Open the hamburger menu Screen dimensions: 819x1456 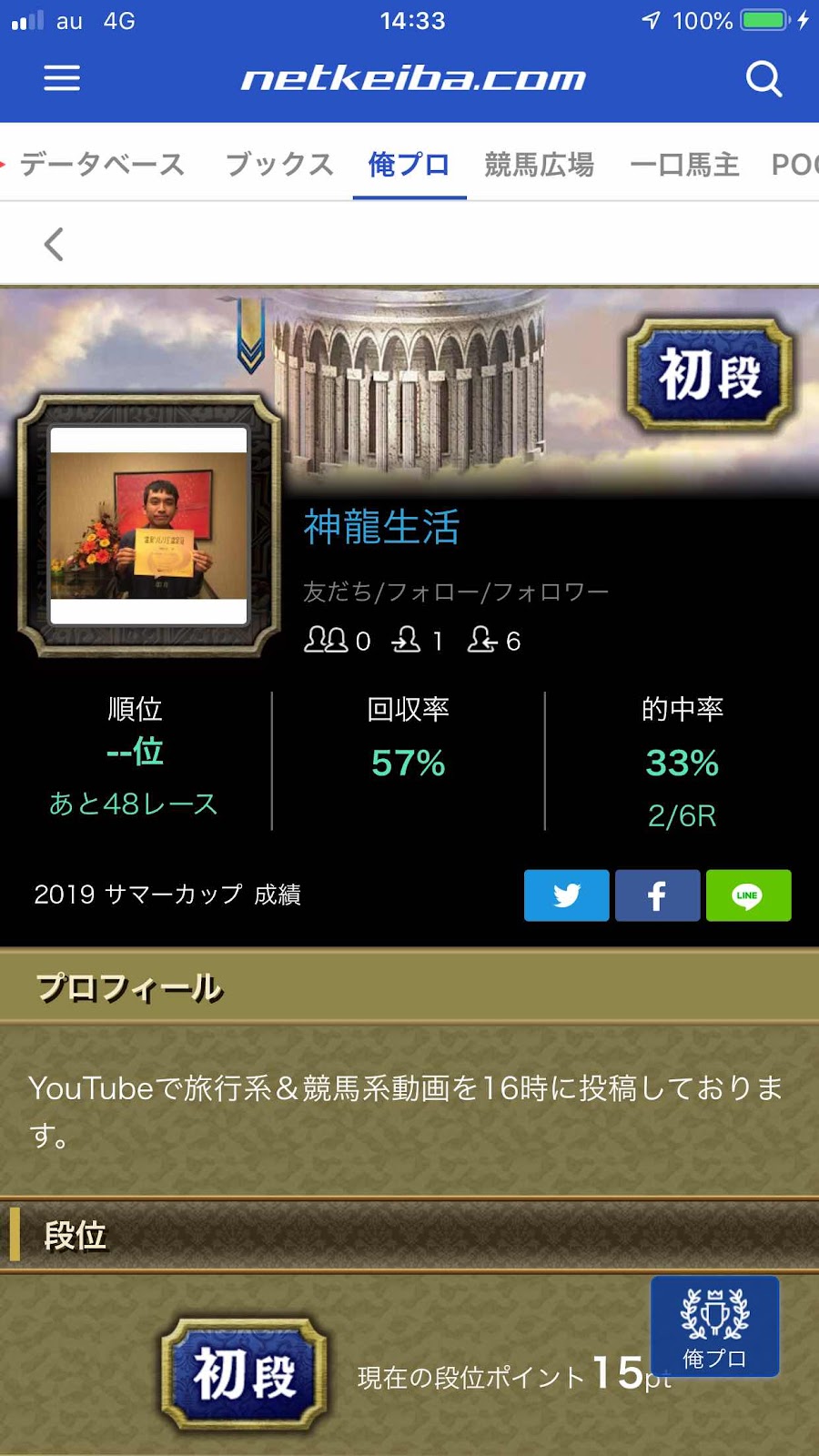(62, 78)
